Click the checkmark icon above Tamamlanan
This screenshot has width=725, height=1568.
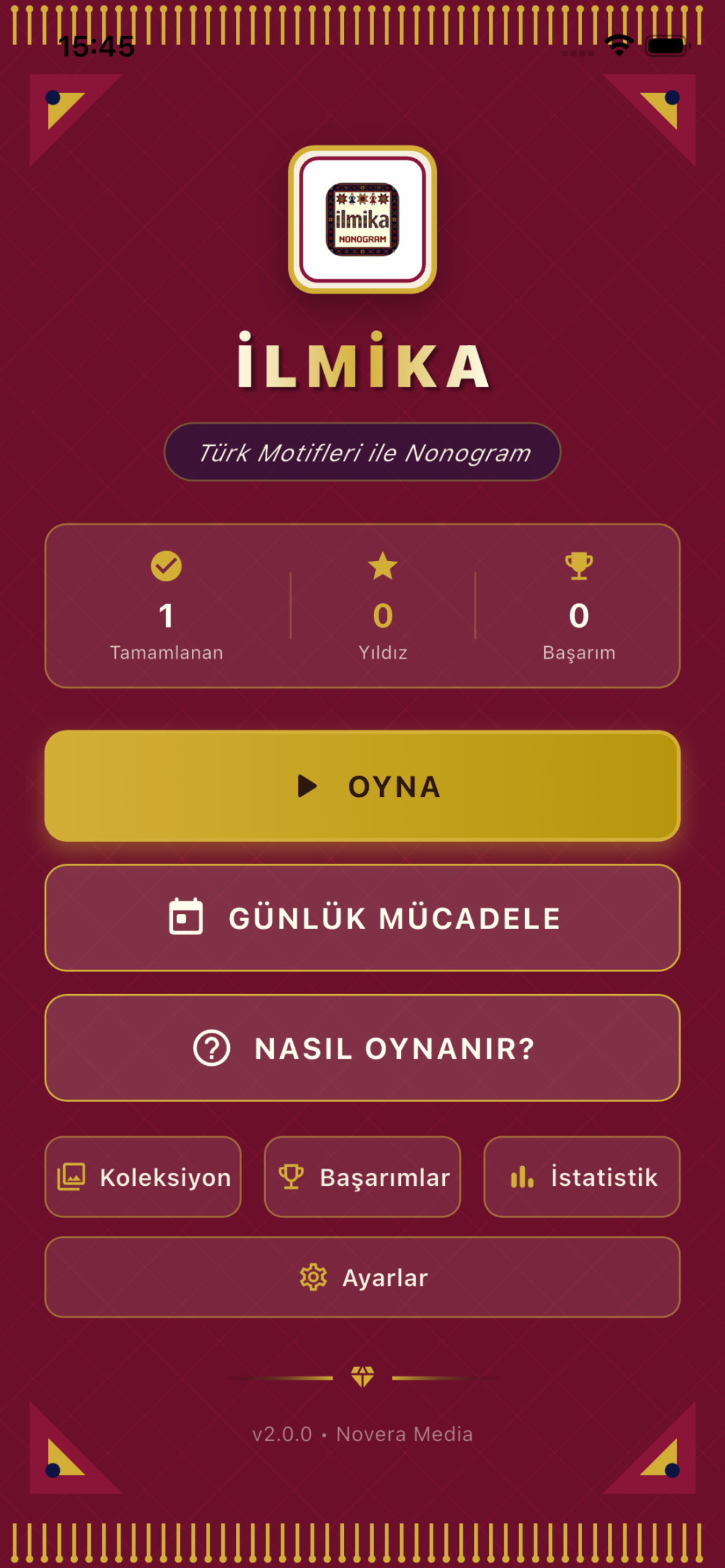pos(165,567)
